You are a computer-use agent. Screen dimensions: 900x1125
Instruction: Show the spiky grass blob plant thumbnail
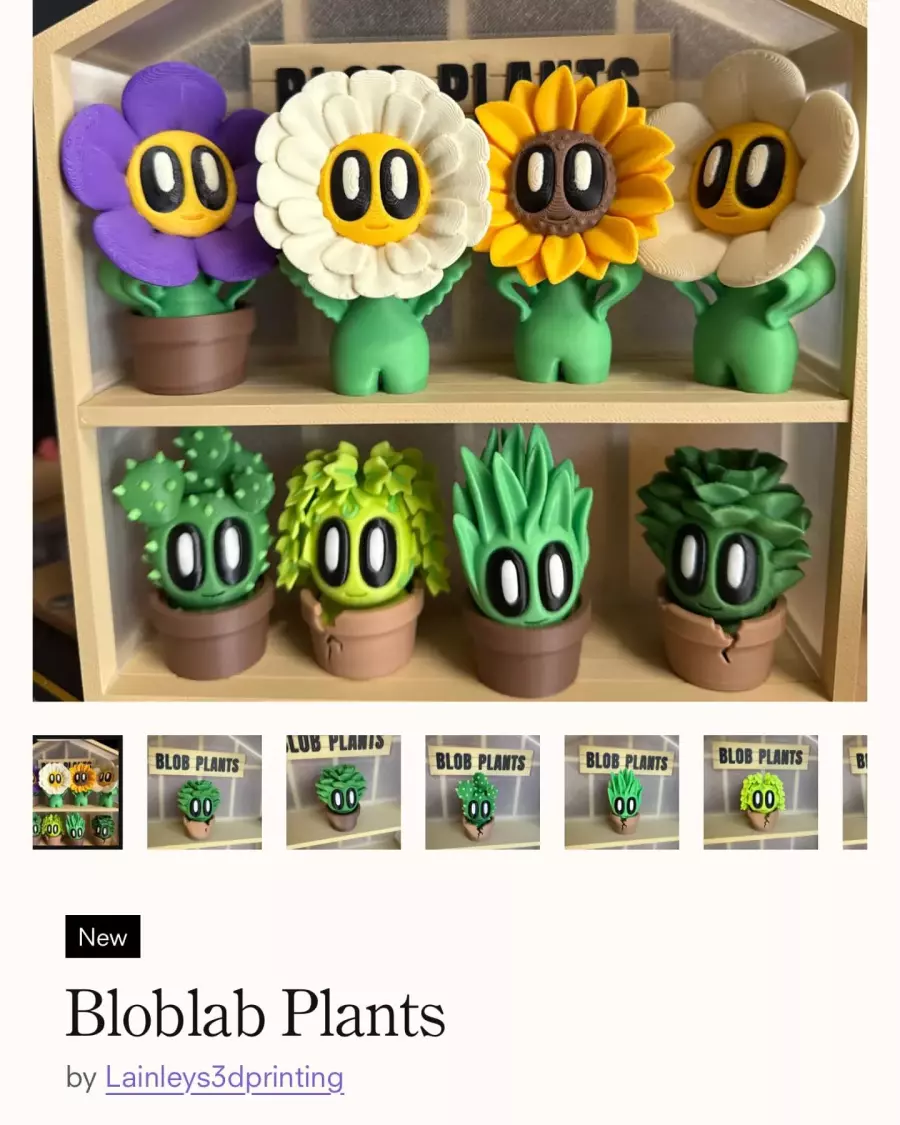621,792
